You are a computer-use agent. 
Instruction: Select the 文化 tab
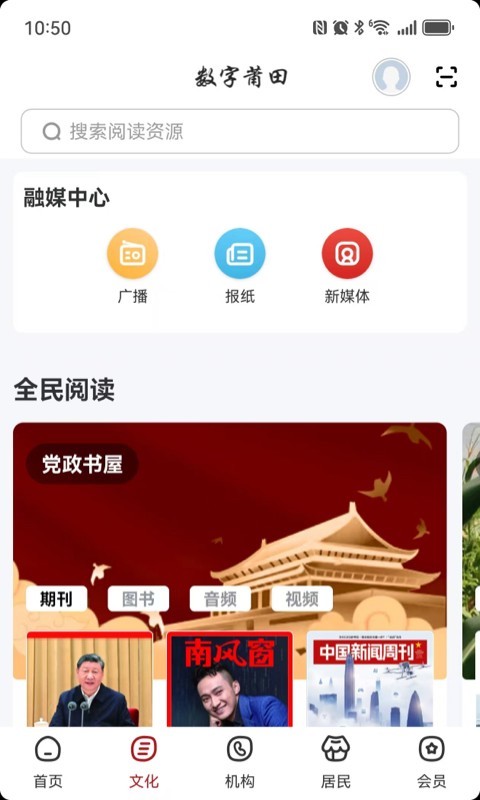pos(144,763)
